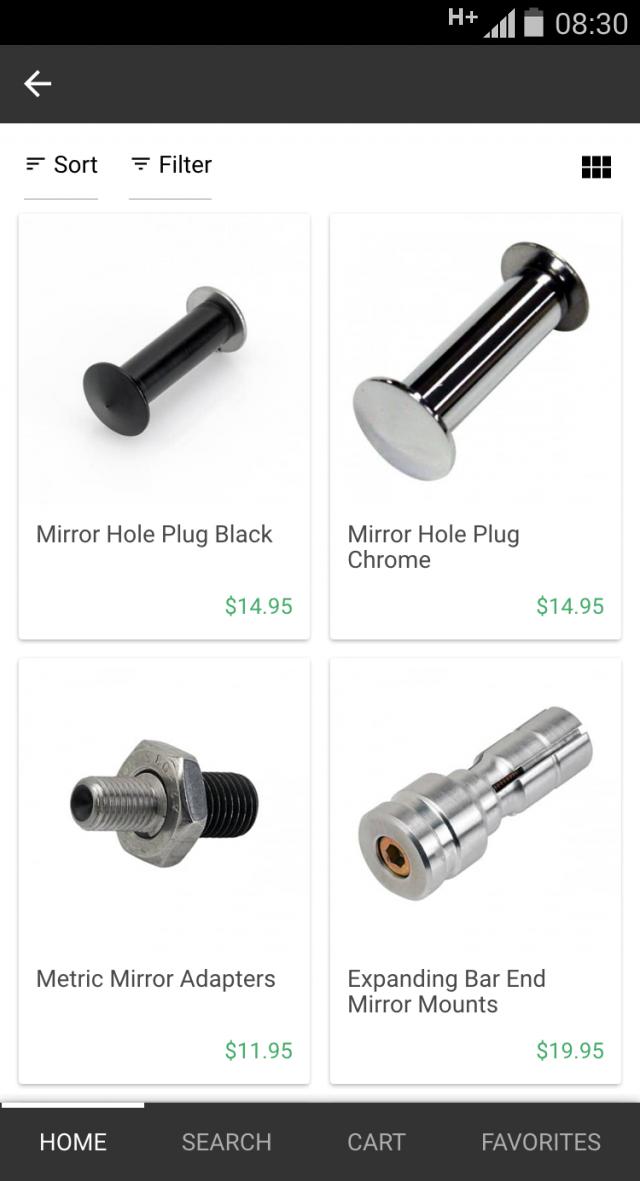Switch to the Home tab
640x1181 pixels.
pos(73,1142)
